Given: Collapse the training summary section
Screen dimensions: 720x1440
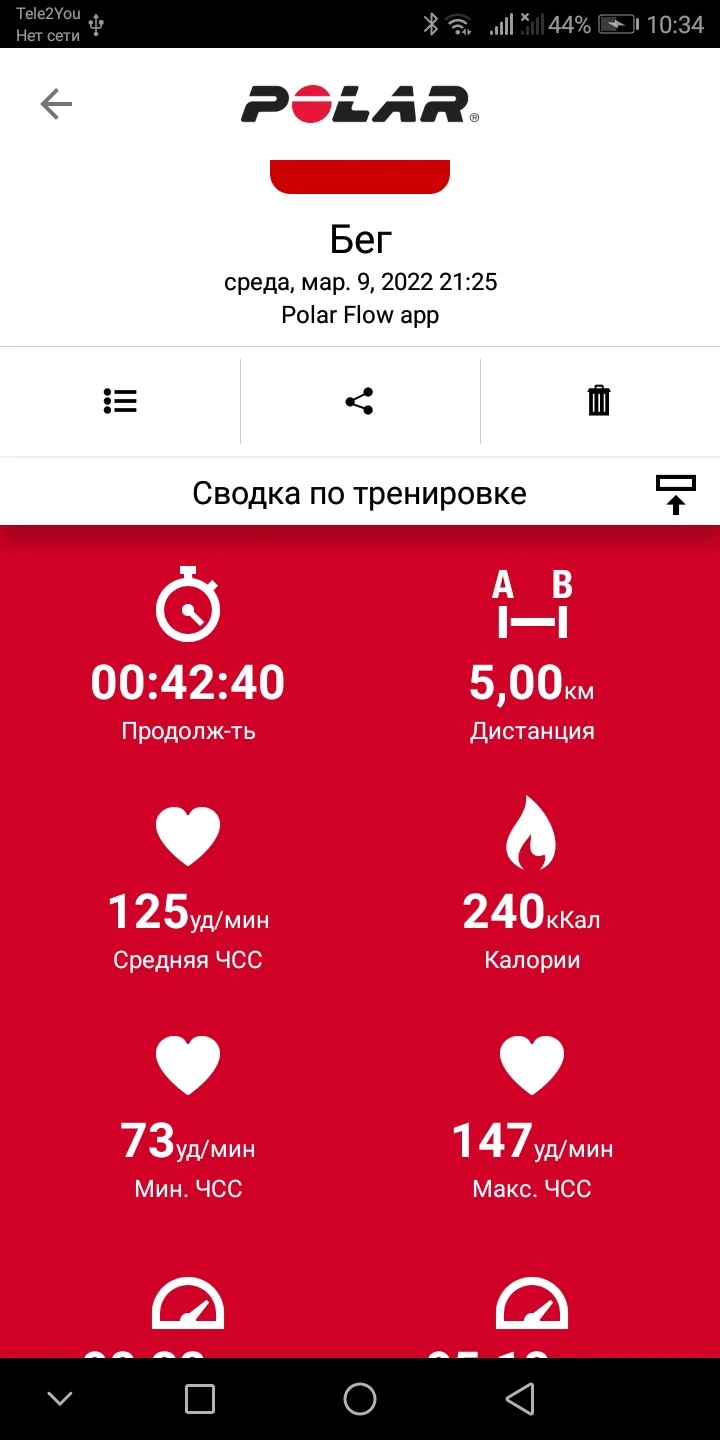Looking at the screenshot, I should pos(675,494).
